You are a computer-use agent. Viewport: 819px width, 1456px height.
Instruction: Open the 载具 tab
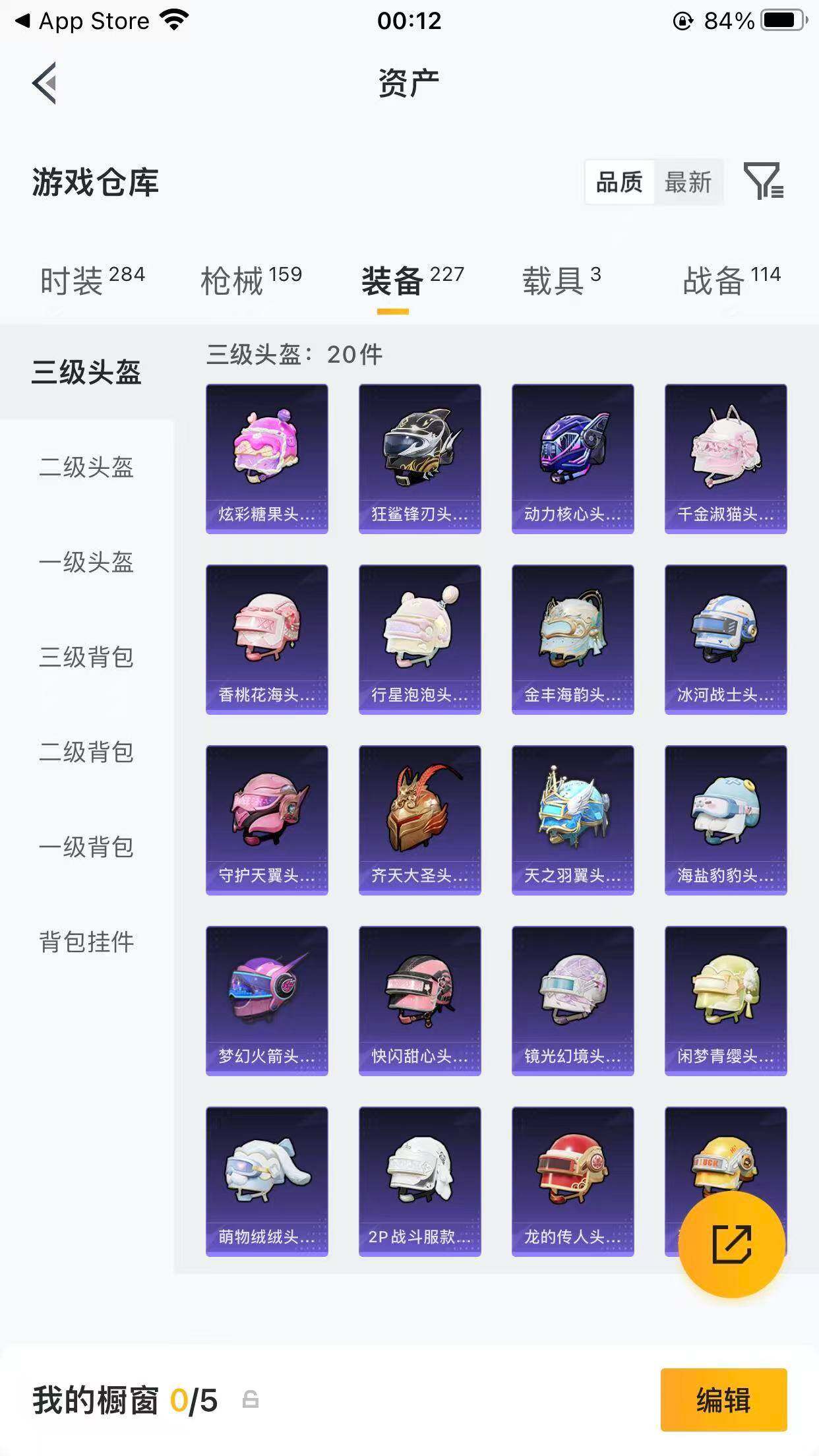click(561, 281)
